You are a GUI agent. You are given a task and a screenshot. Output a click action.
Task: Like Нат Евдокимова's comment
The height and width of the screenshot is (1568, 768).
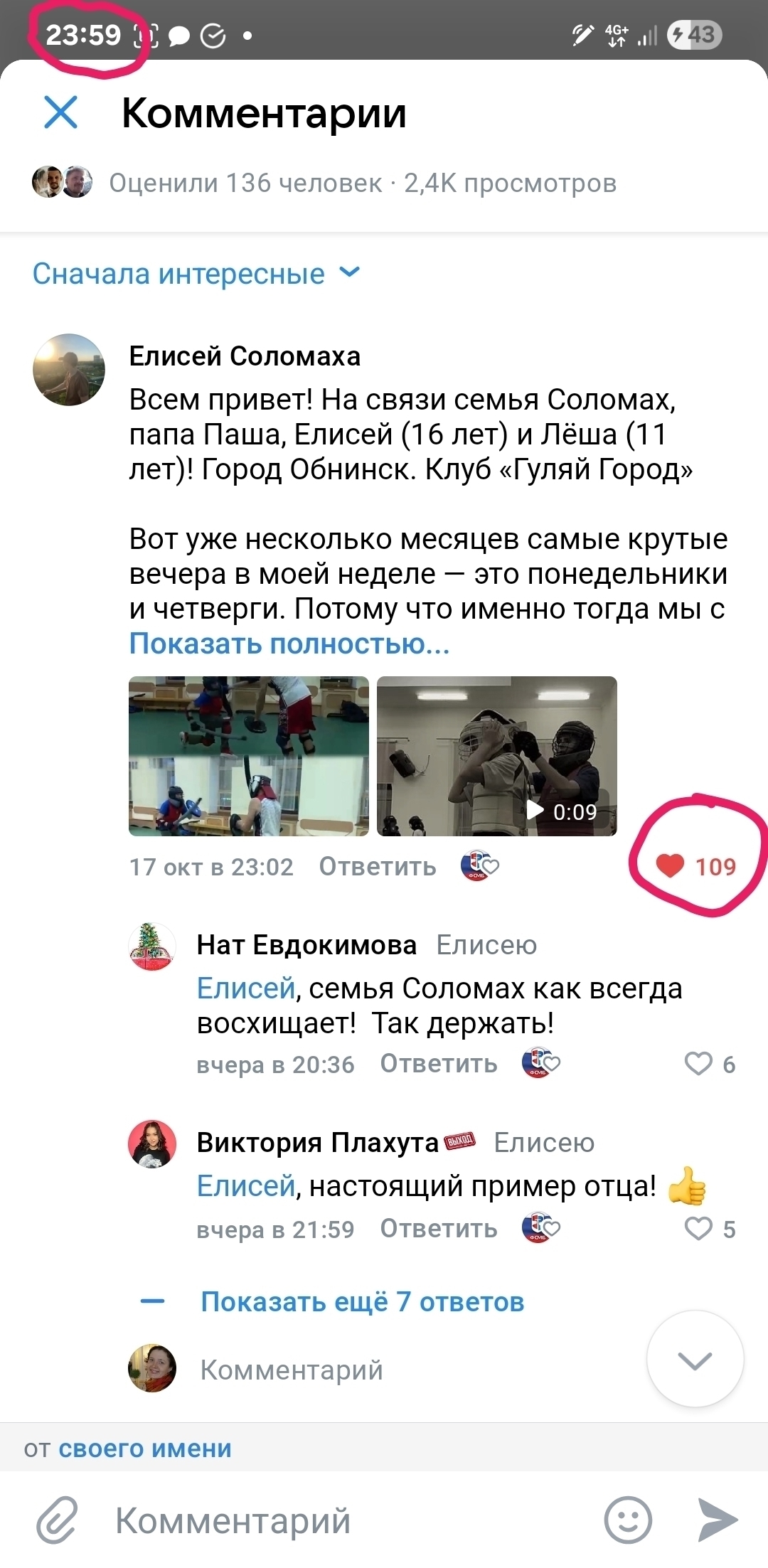[698, 1064]
